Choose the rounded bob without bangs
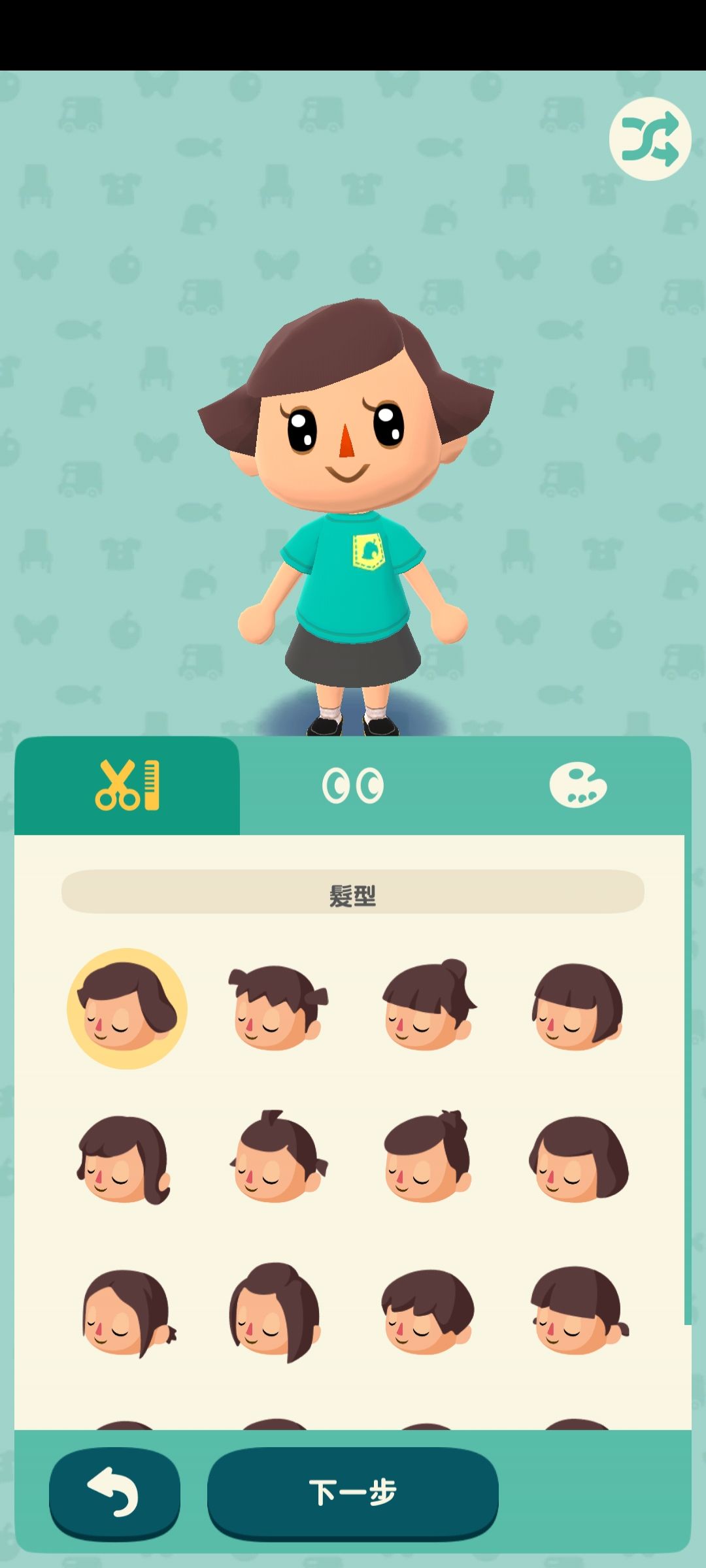The height and width of the screenshot is (1568, 706). point(578,1160)
